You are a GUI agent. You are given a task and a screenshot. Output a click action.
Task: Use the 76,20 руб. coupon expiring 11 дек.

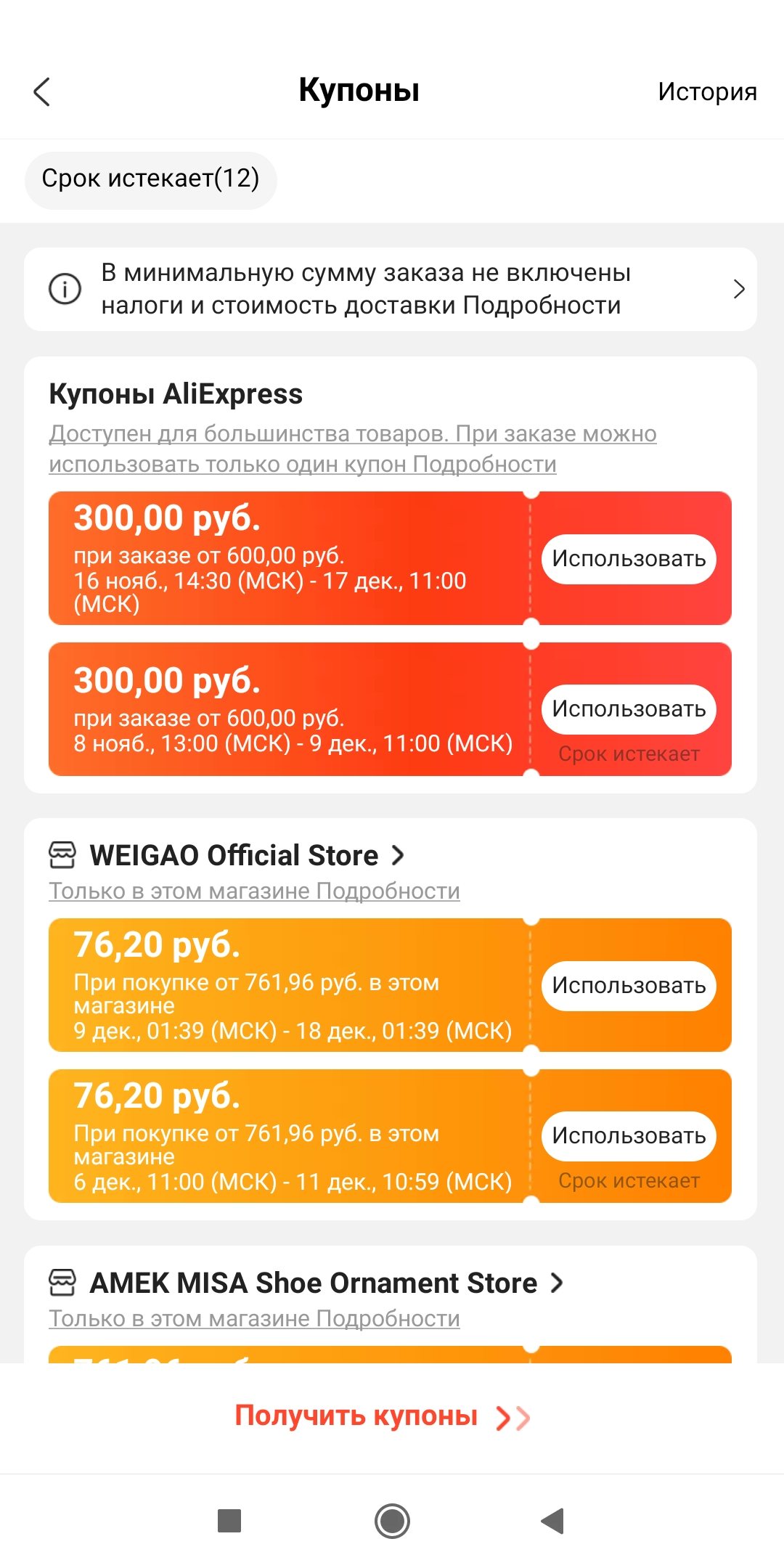point(629,1136)
